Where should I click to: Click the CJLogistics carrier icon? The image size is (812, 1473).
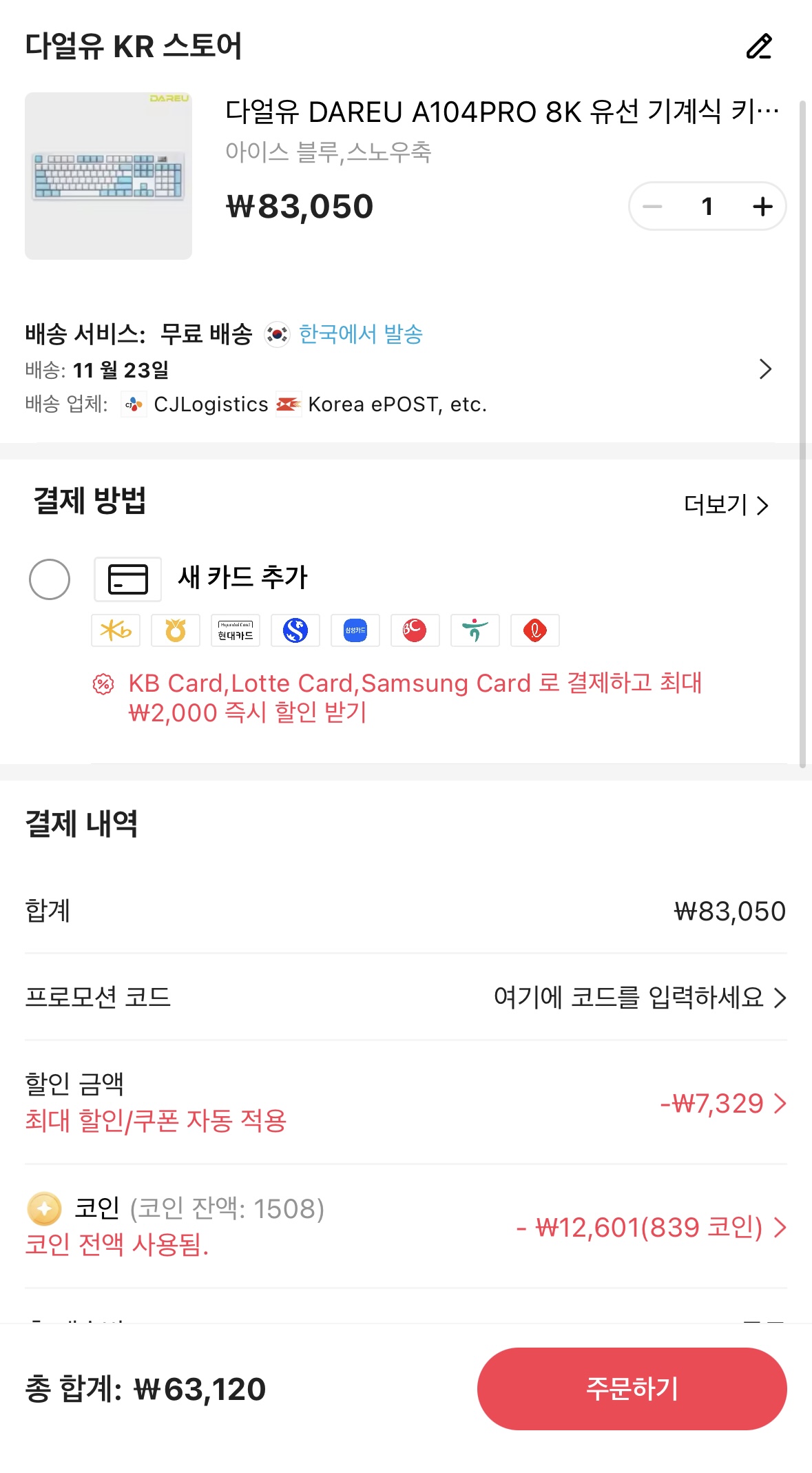pyautogui.click(x=134, y=404)
